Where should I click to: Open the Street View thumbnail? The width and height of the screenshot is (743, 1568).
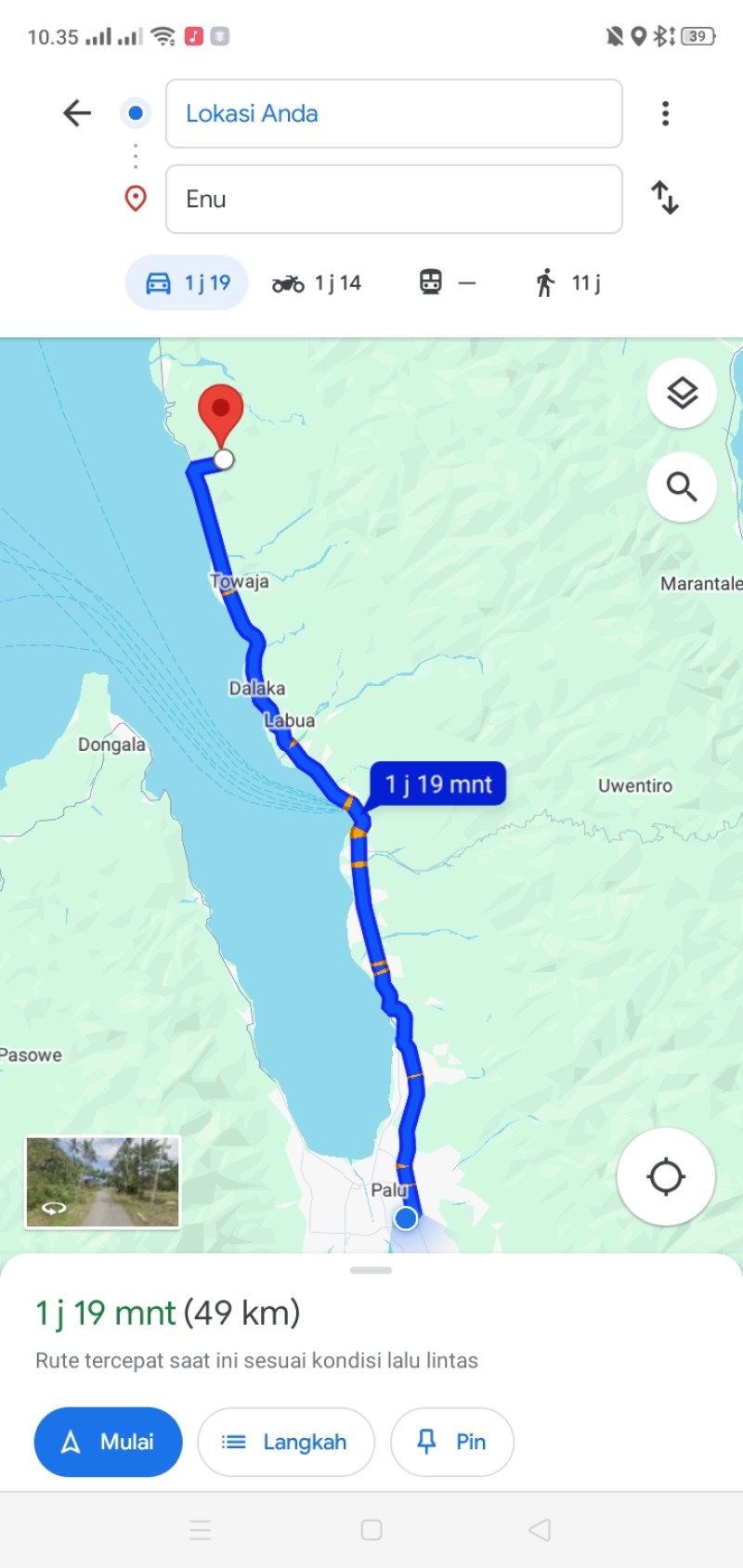click(102, 1182)
